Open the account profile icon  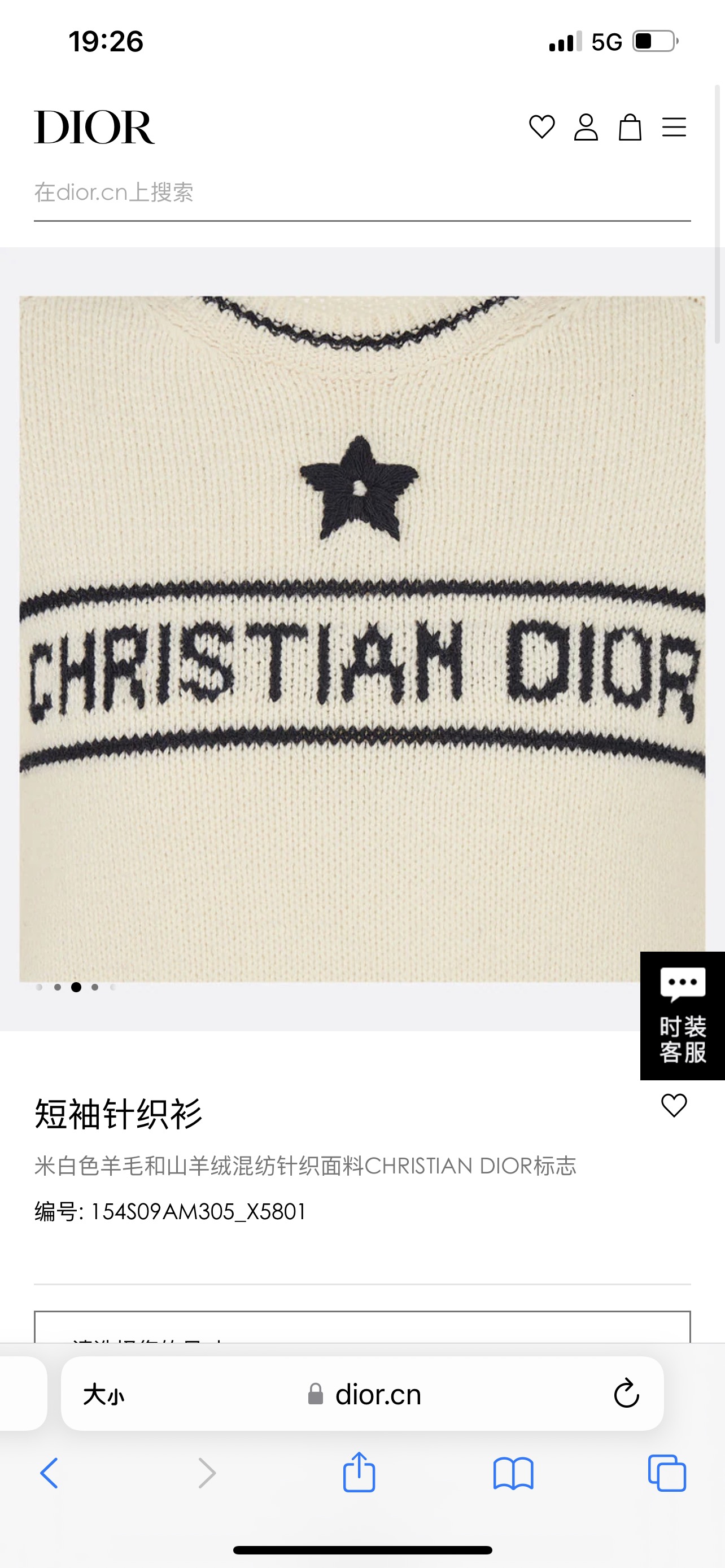point(586,127)
